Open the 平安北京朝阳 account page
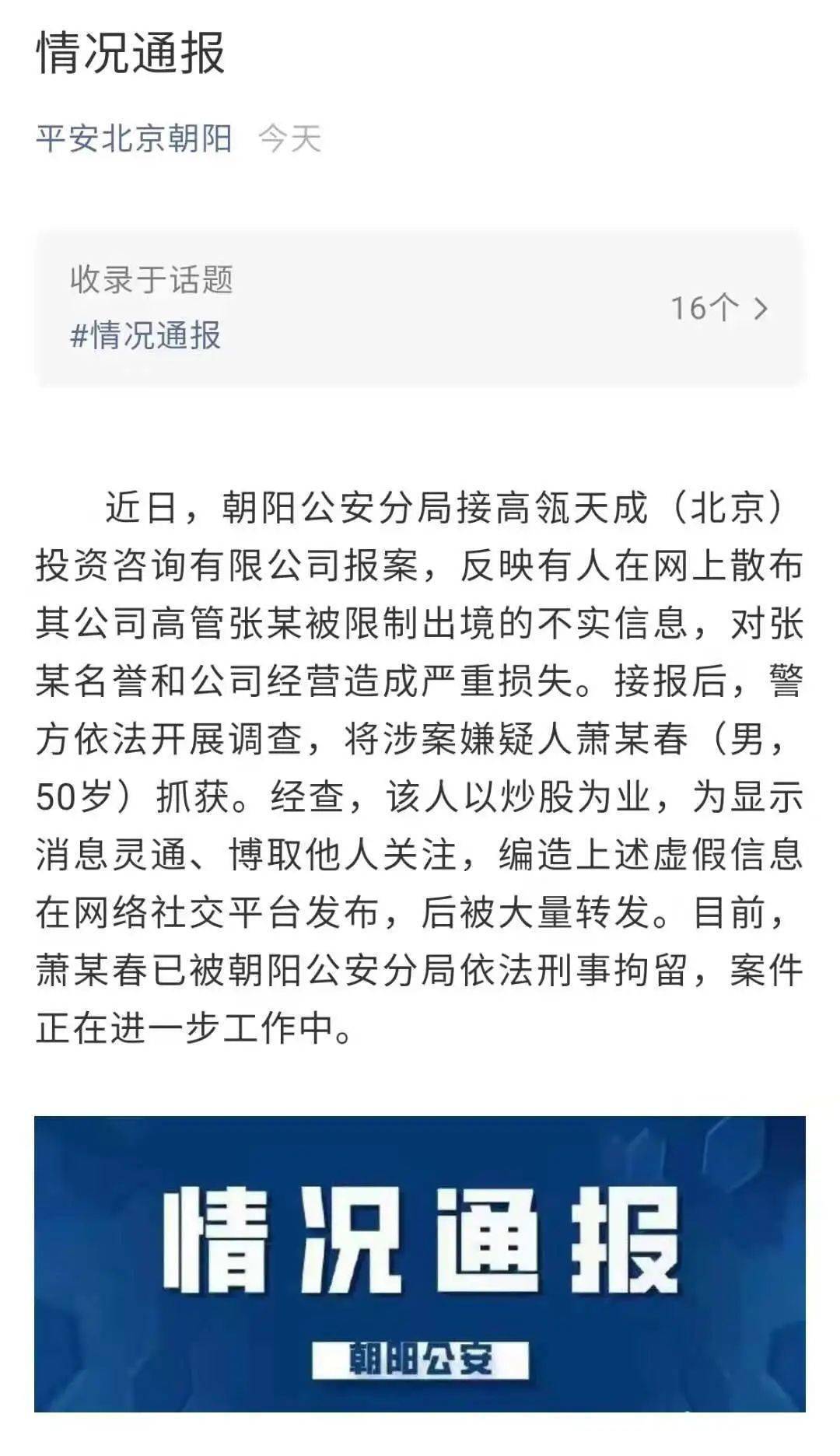 point(134,138)
